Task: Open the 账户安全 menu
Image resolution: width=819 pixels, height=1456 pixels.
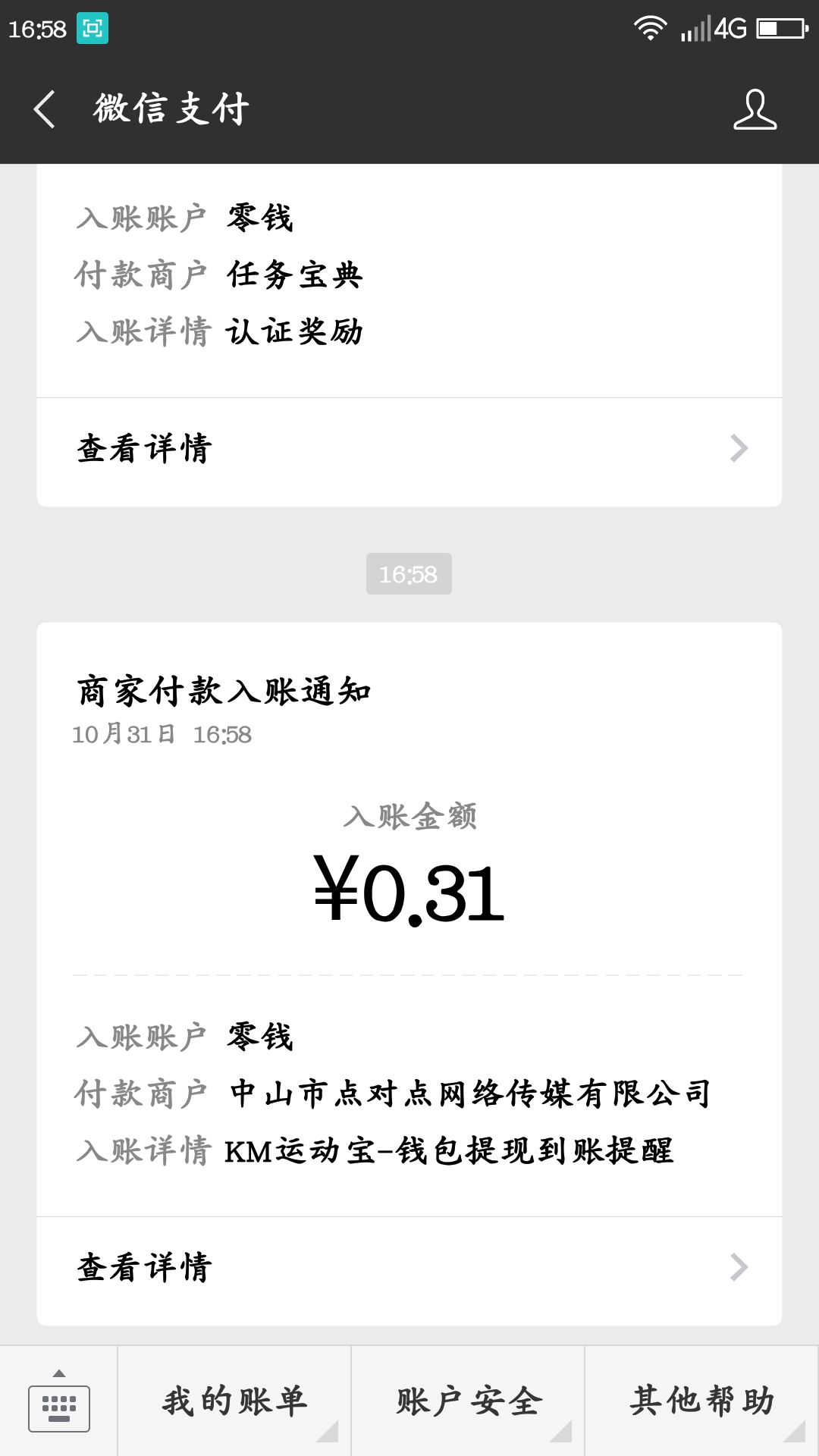Action: 468,1401
